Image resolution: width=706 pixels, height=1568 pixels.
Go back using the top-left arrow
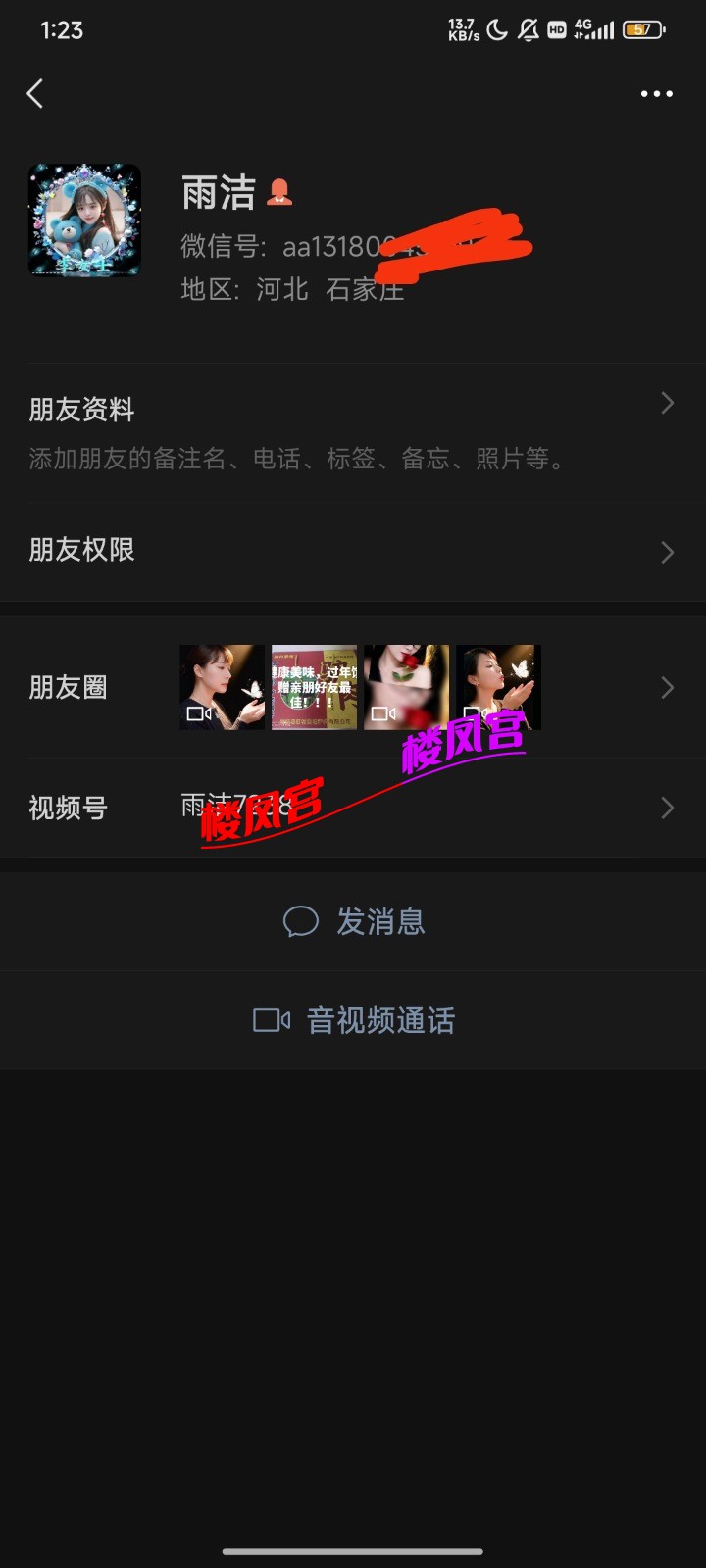point(35,94)
